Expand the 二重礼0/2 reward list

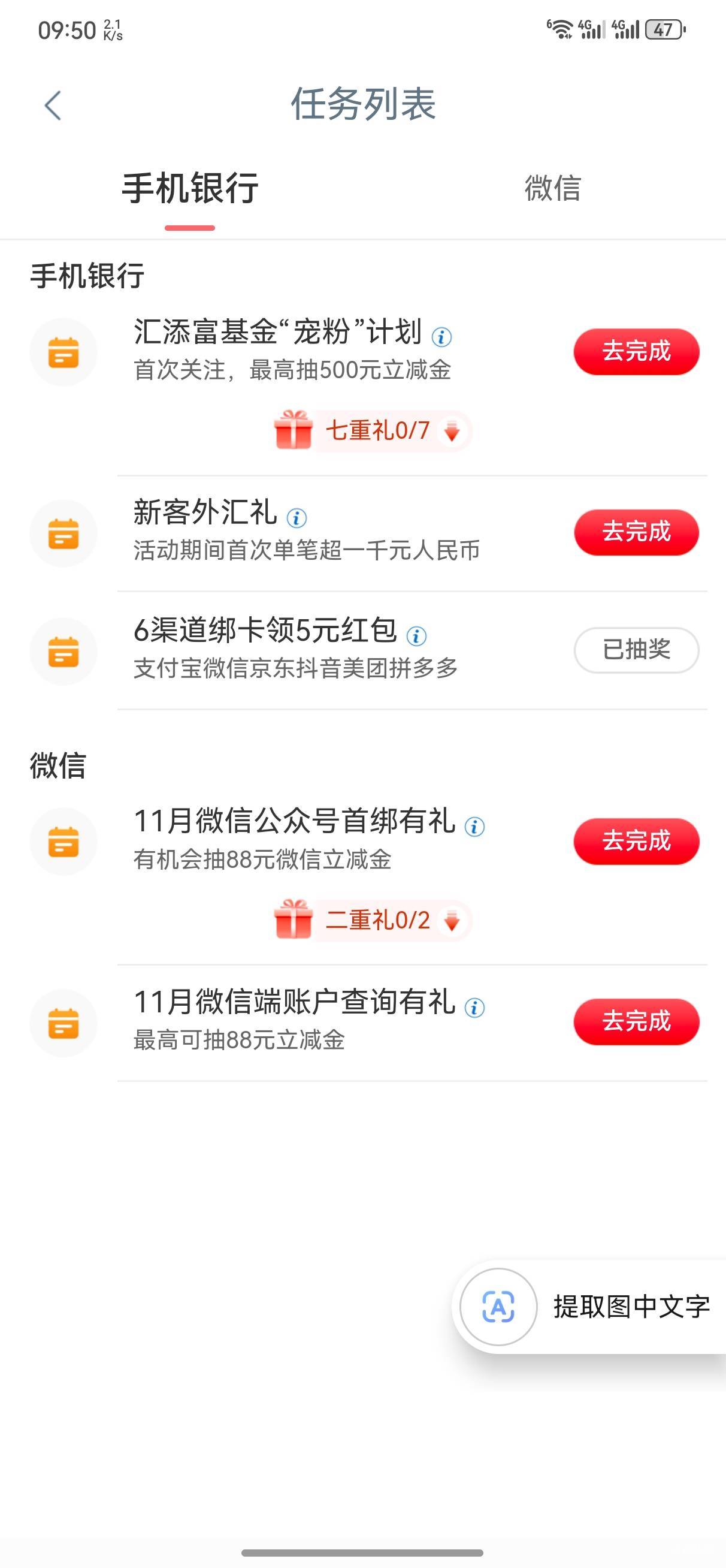coord(373,919)
